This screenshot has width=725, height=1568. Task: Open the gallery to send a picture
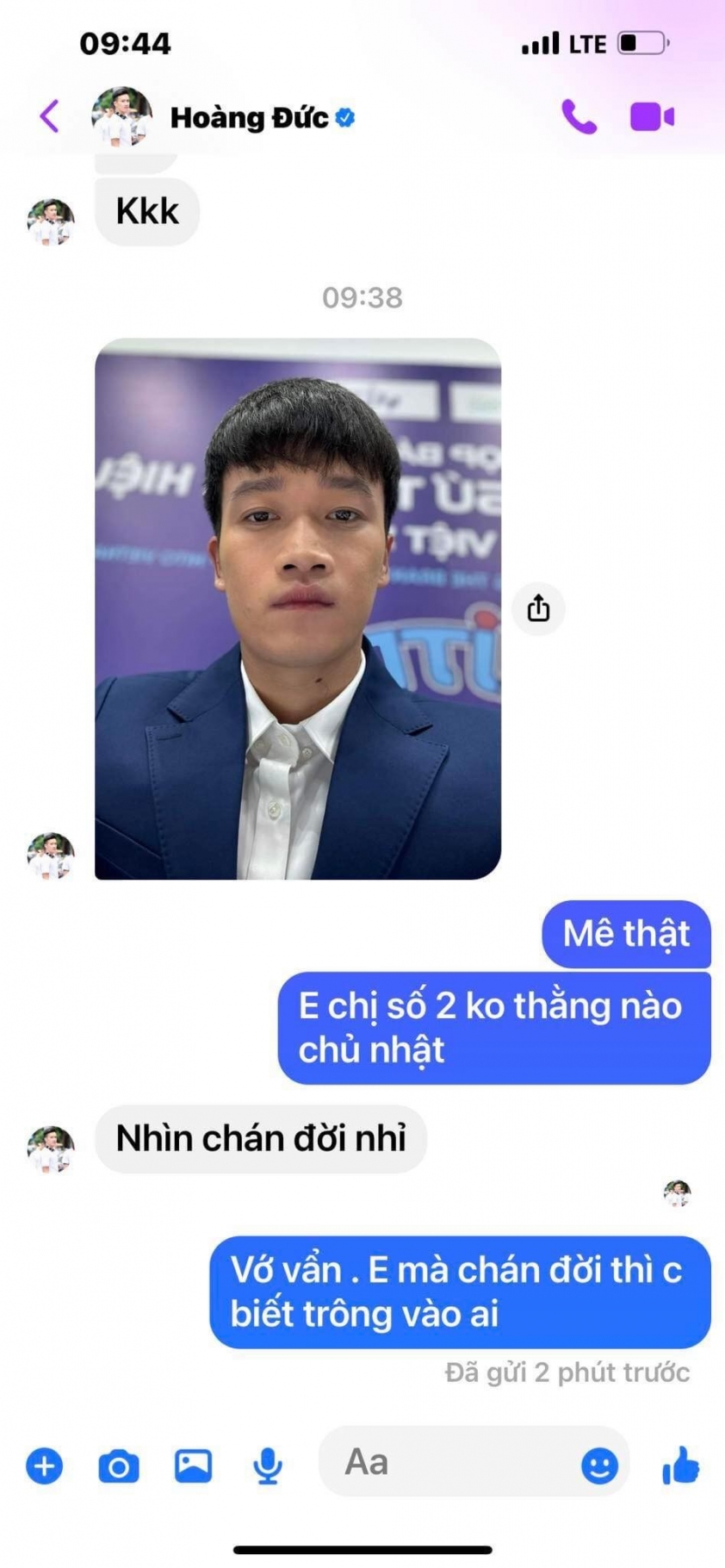tap(194, 1465)
